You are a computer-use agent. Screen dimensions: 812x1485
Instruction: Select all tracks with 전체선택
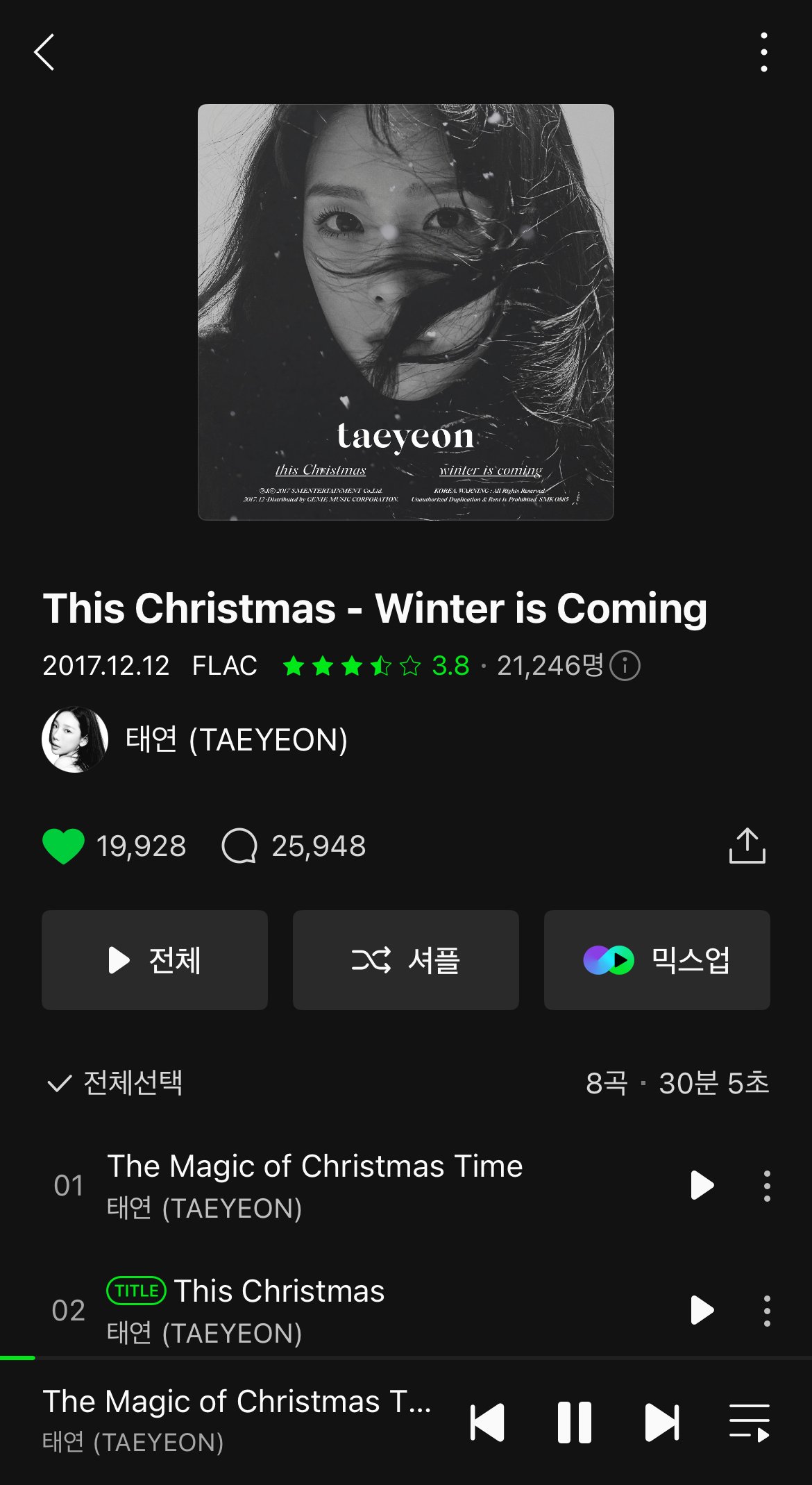pyautogui.click(x=115, y=1083)
